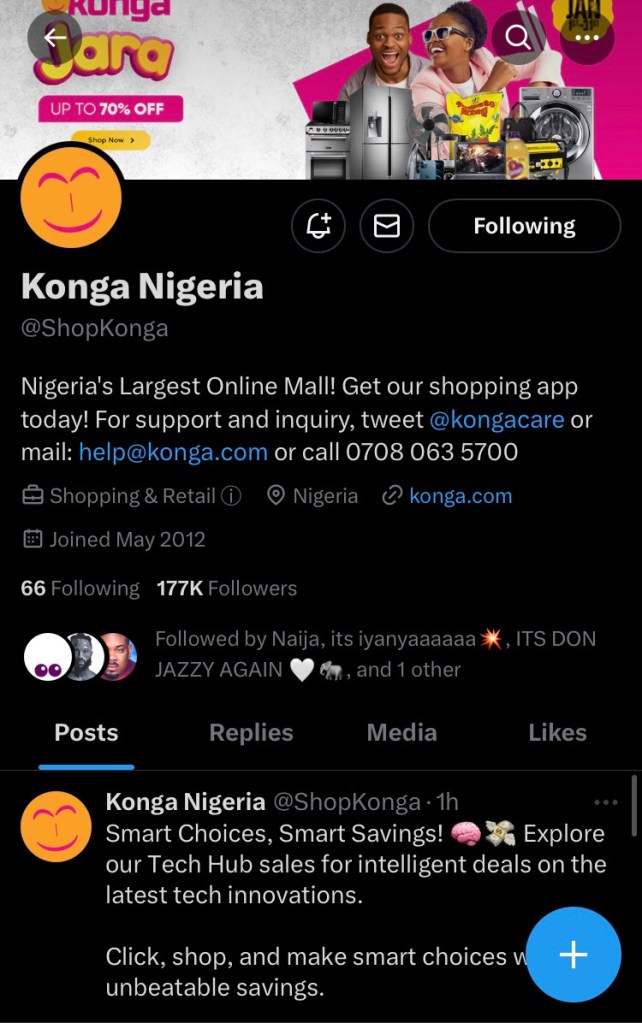Open Konga Nigeria's profile picture
Image resolution: width=642 pixels, height=1023 pixels.
coord(71,198)
